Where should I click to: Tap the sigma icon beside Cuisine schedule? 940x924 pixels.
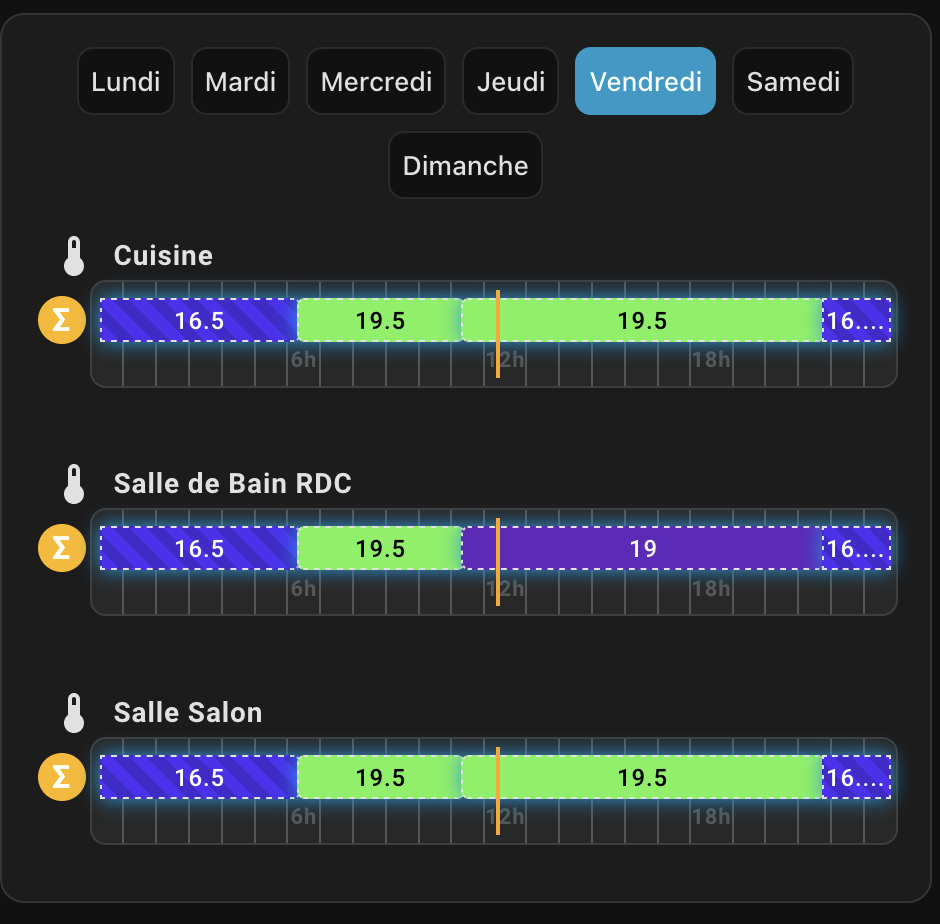(x=61, y=320)
